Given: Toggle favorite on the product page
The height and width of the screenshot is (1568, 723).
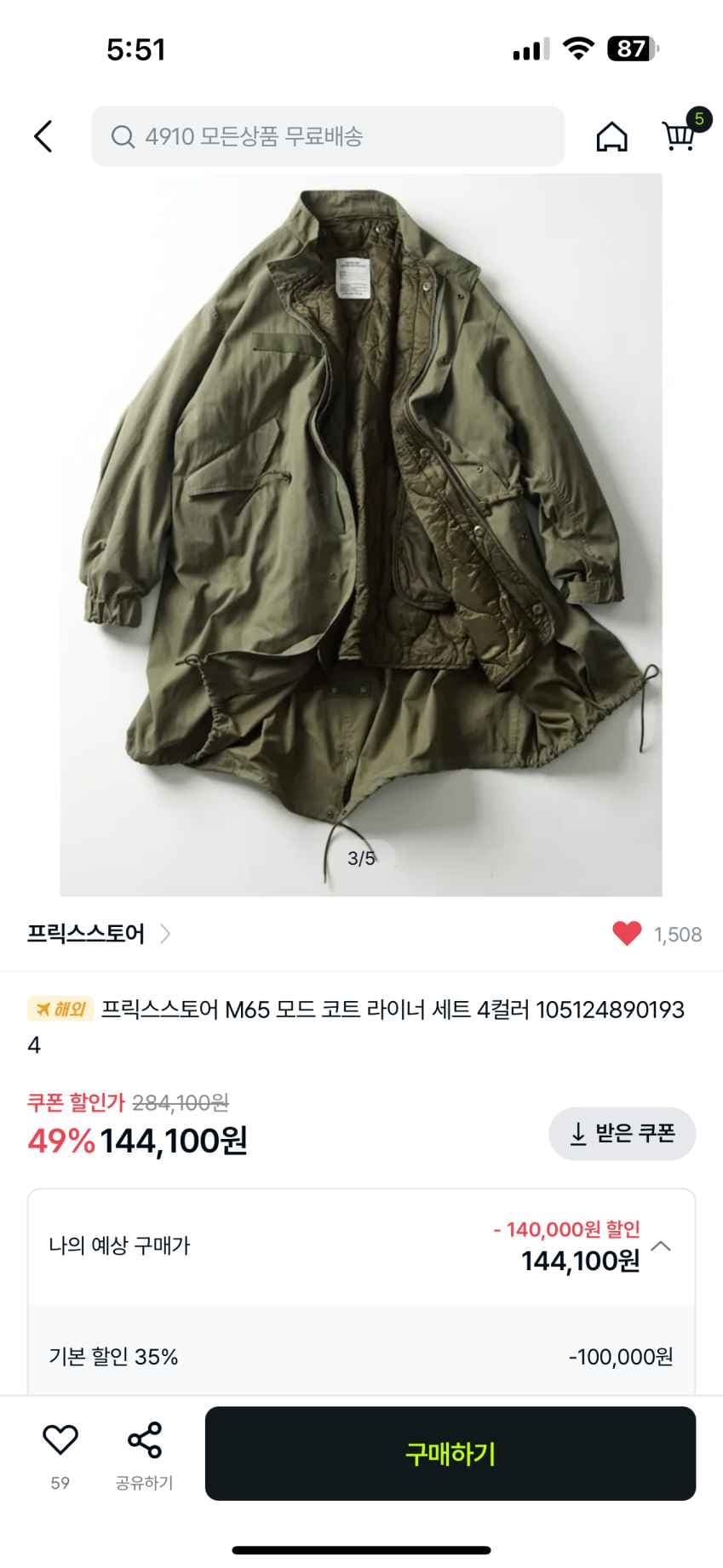Looking at the screenshot, I should 625,933.
